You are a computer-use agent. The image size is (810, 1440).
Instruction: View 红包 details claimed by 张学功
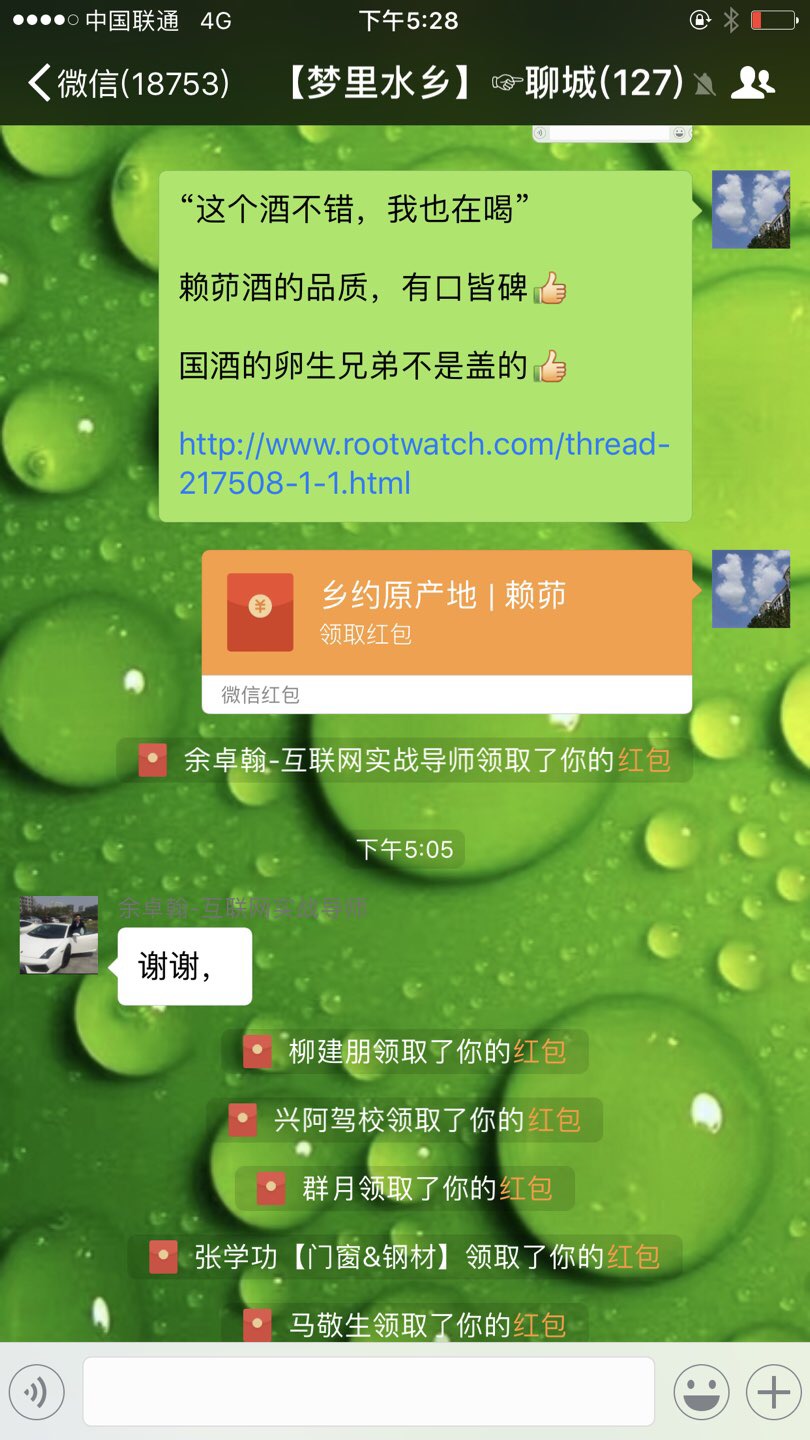[633, 1257]
